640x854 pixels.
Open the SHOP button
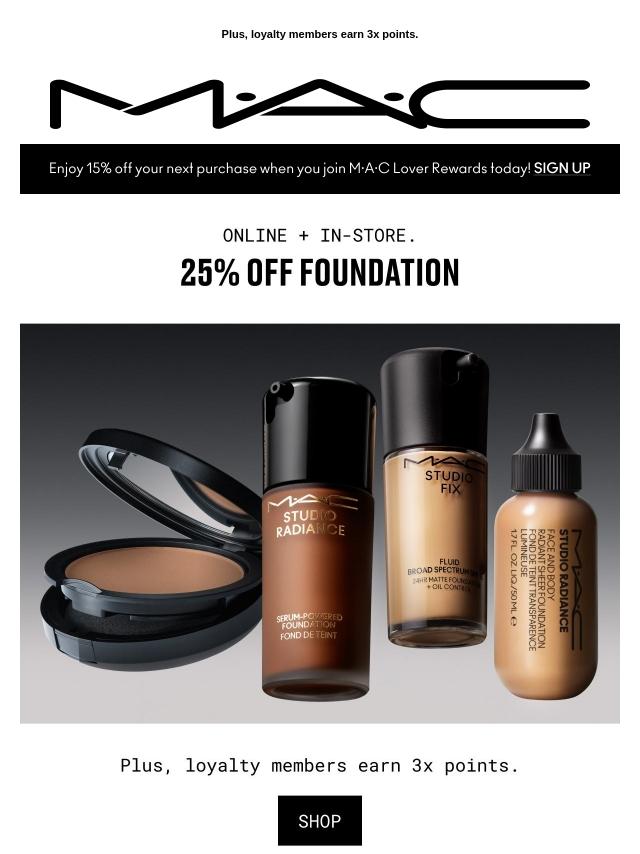coord(320,821)
